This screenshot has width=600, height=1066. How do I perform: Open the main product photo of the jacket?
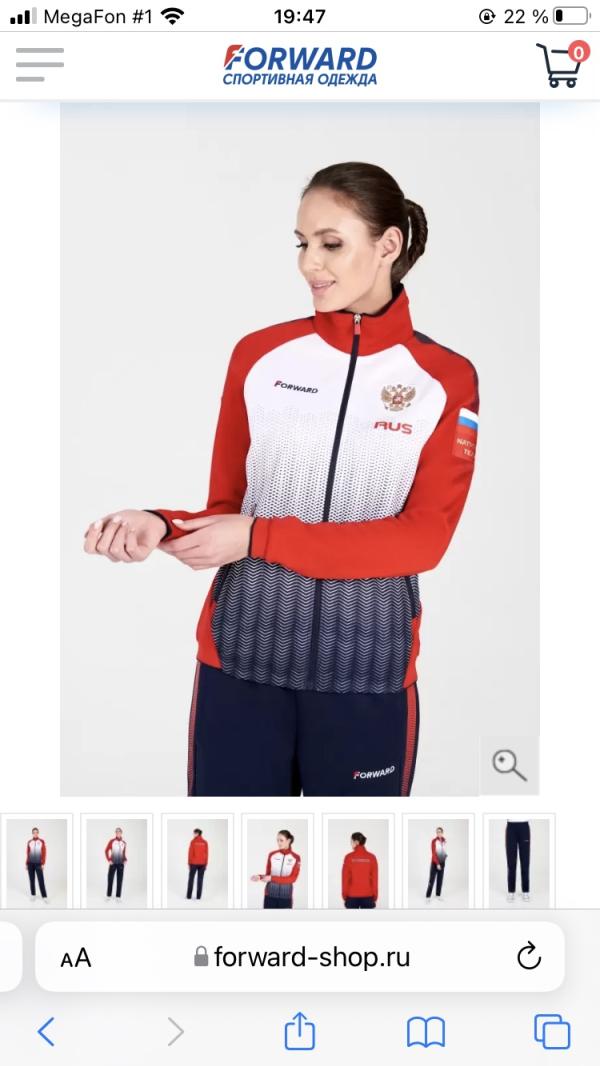300,449
